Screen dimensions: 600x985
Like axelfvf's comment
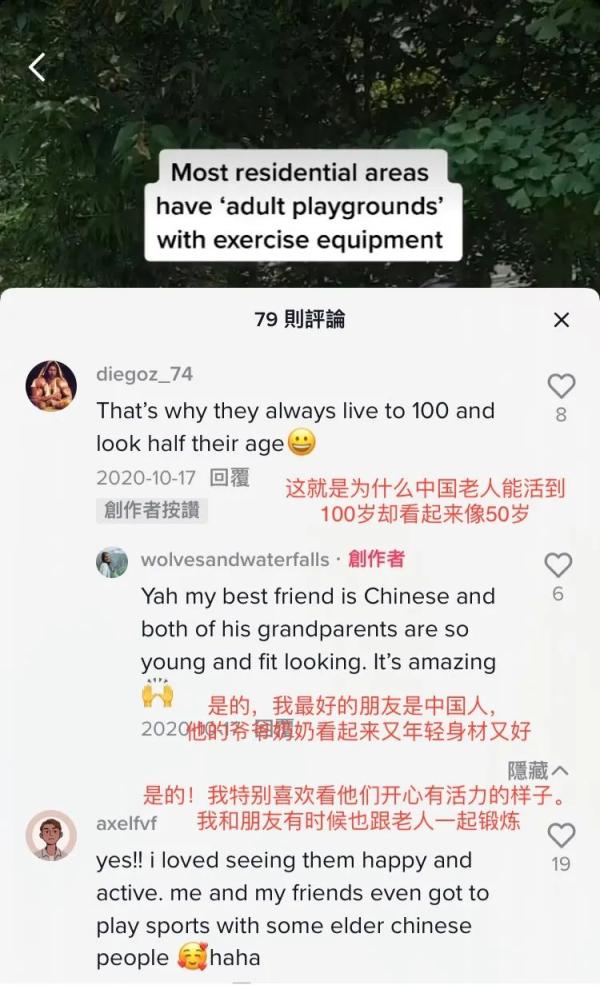pos(561,836)
